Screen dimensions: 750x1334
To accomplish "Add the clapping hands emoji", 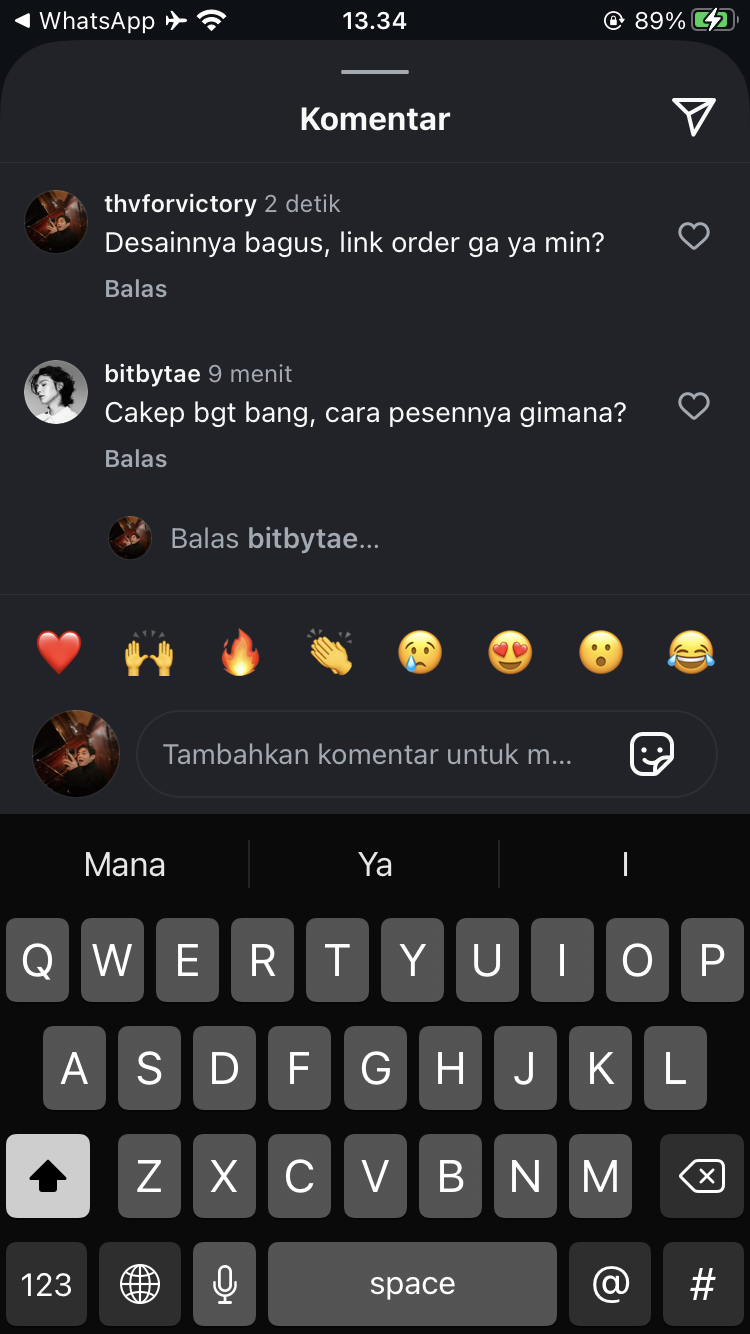I will [x=330, y=653].
